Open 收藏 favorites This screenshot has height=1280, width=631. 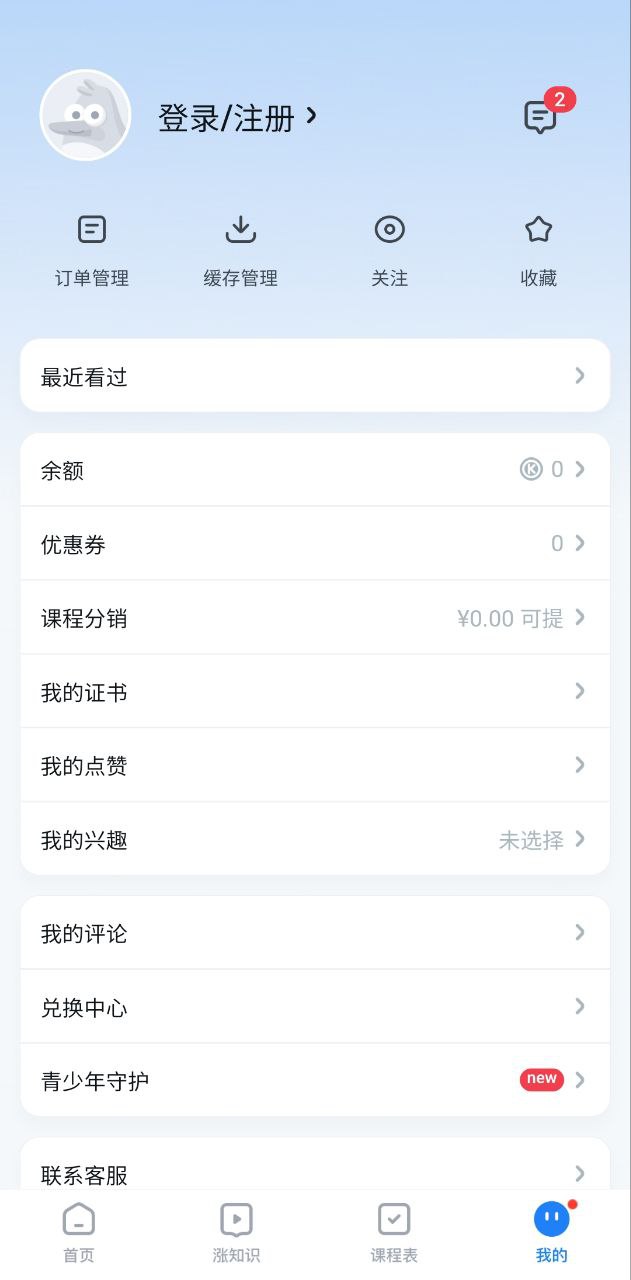[x=538, y=251]
